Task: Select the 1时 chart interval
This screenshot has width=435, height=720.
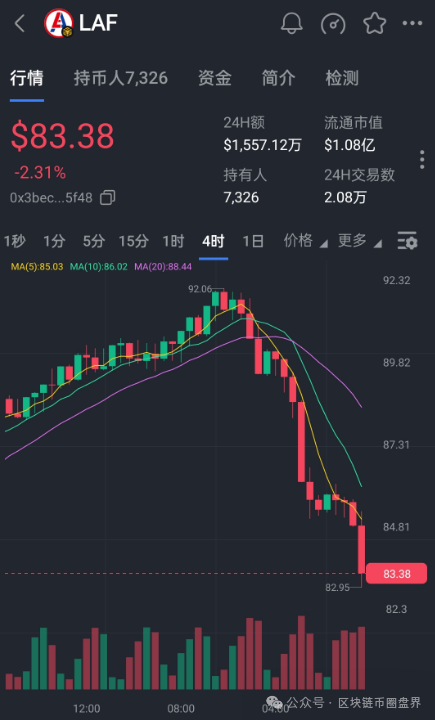Action: coord(173,241)
